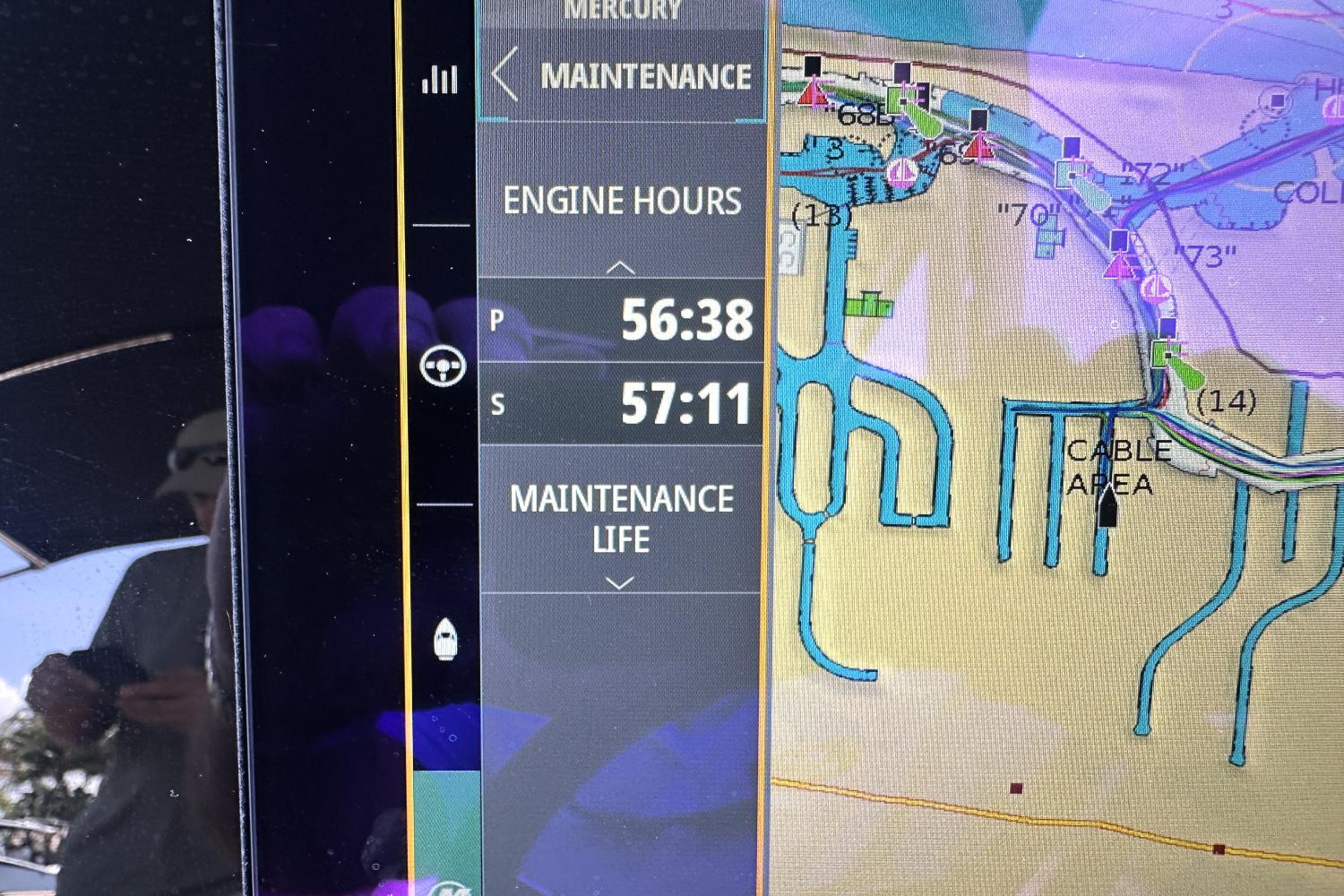Open the steering wheel tab
The image size is (1344, 896).
click(443, 366)
